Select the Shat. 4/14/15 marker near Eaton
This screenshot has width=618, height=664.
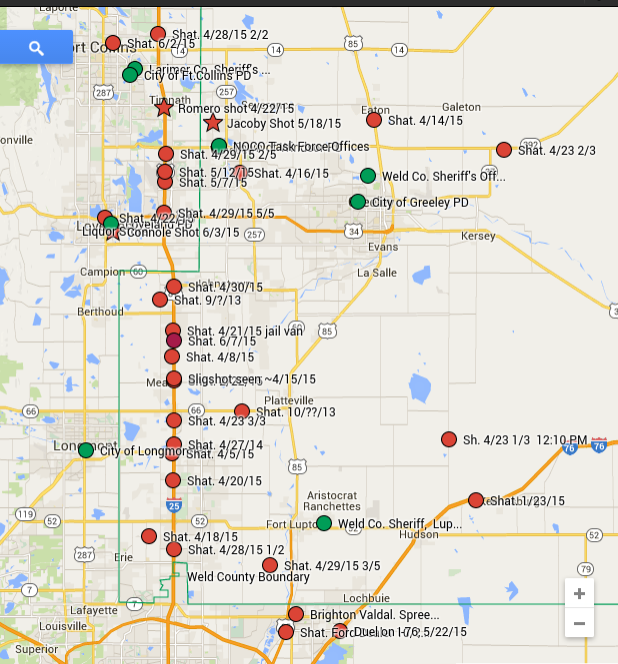coord(374,120)
